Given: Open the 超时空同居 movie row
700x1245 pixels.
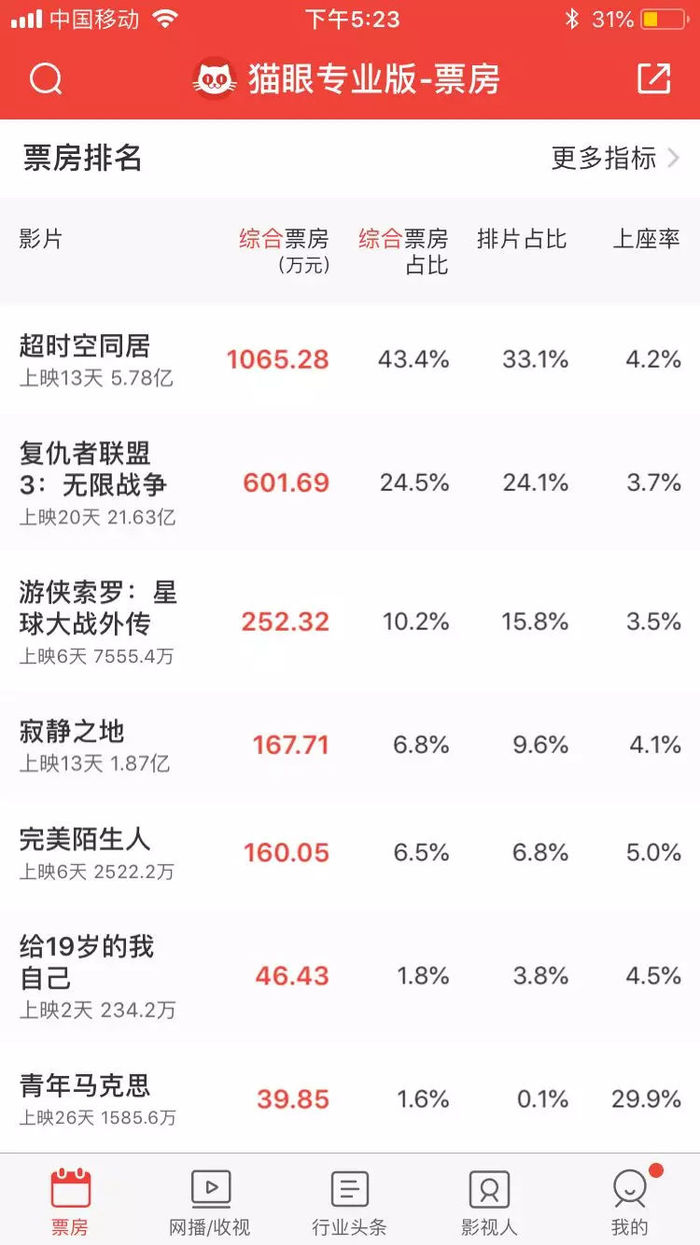Looking at the screenshot, I should tap(350, 360).
